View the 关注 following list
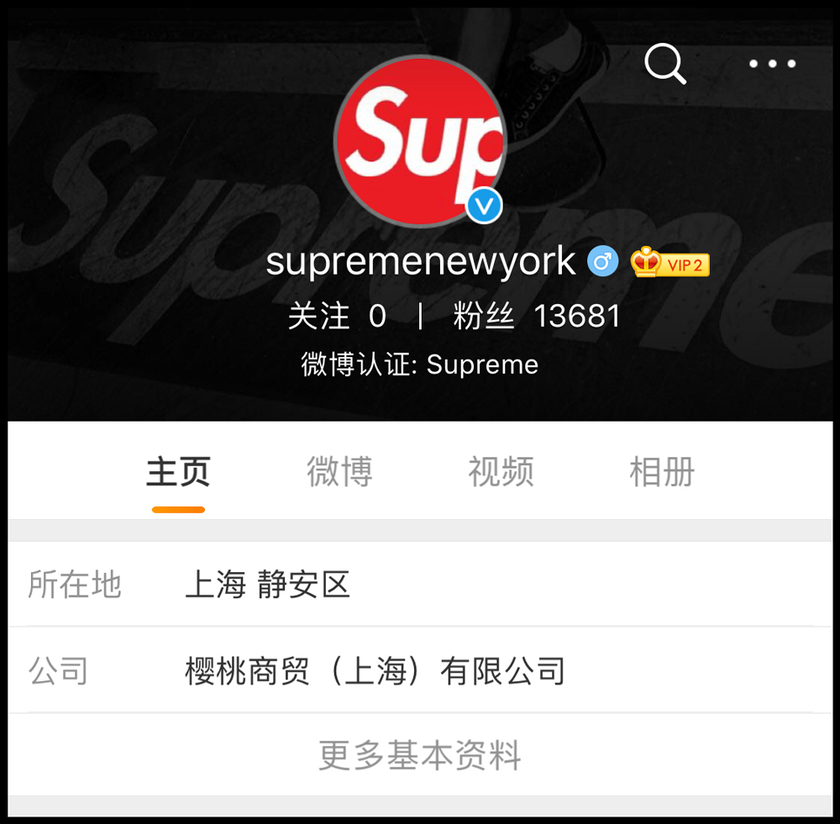The image size is (840, 824). tap(336, 316)
